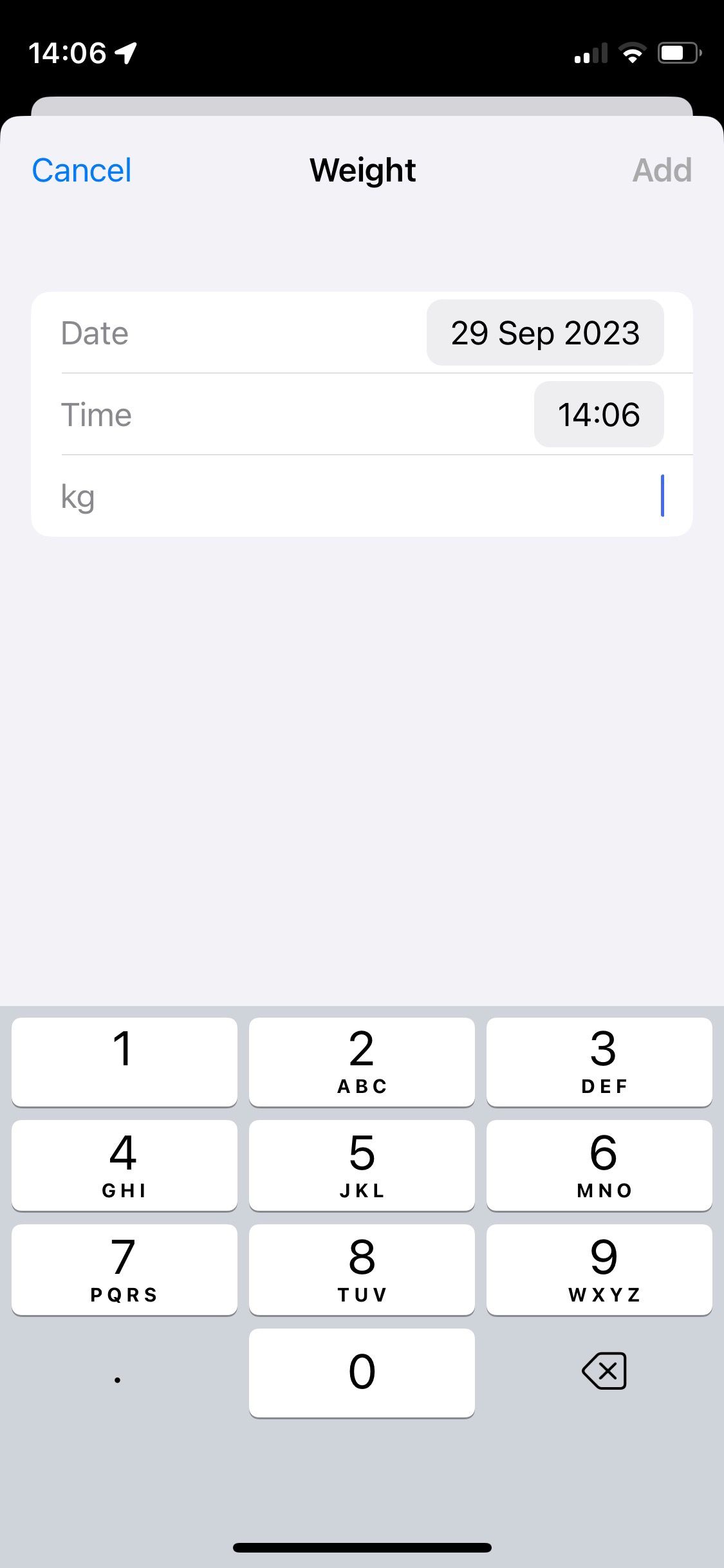
Task: Tap the Weight sheet title
Action: [x=362, y=171]
